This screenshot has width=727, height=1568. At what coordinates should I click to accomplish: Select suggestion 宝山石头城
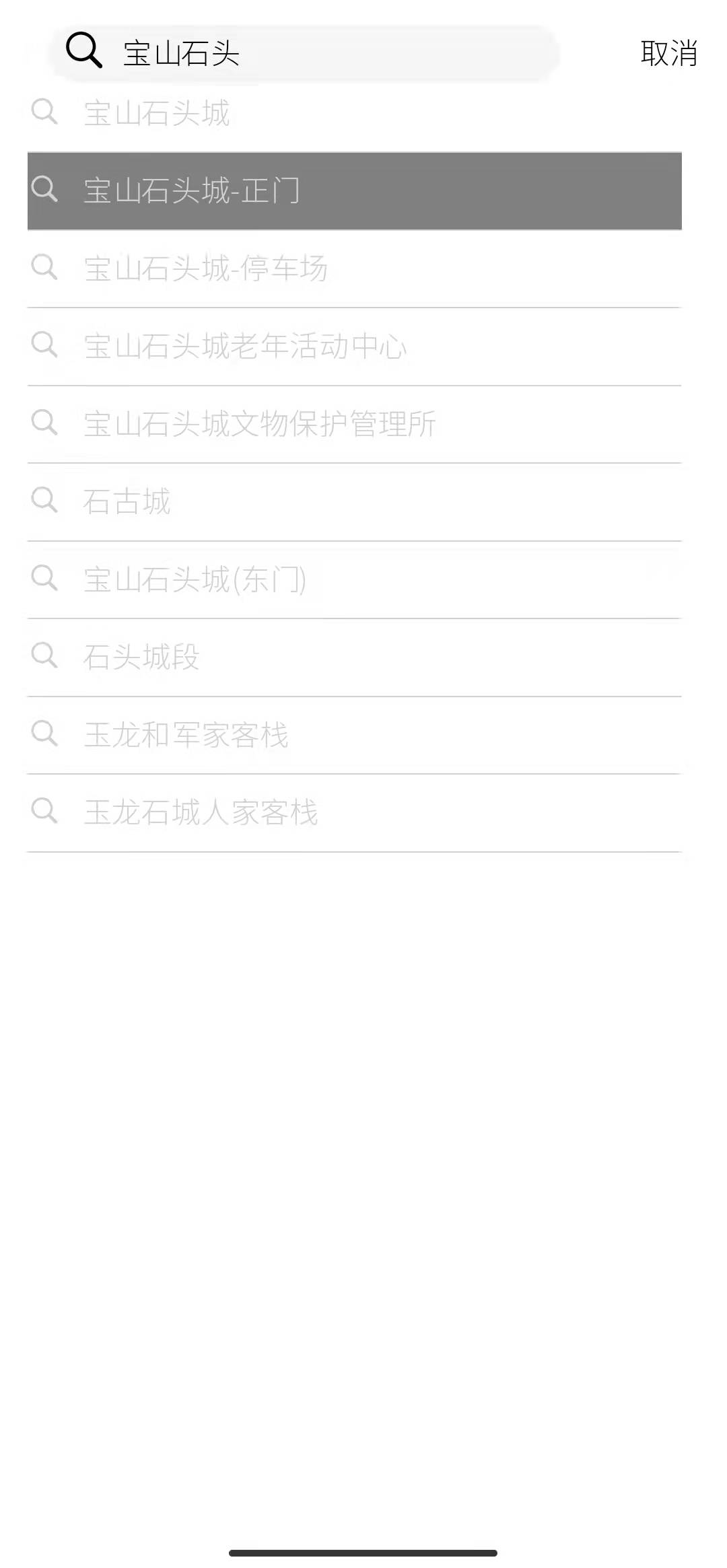coord(156,113)
